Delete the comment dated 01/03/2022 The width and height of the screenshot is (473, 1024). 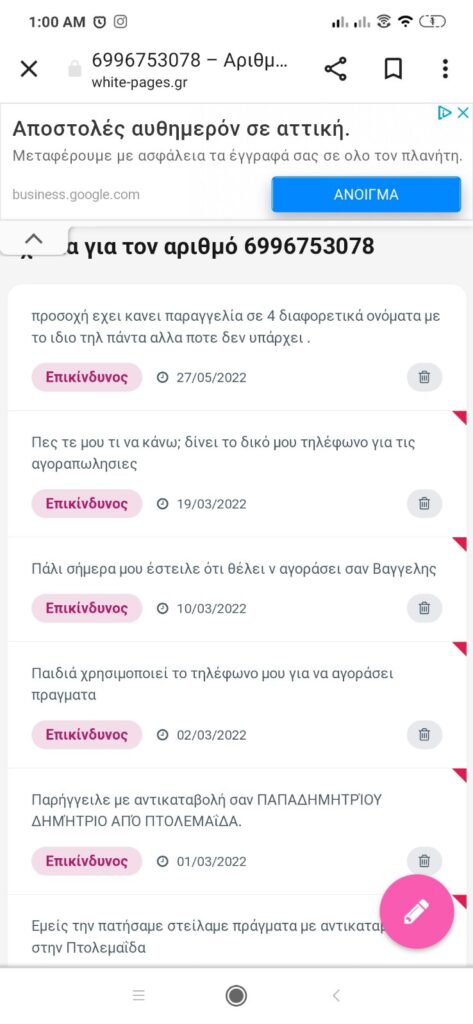[425, 860]
